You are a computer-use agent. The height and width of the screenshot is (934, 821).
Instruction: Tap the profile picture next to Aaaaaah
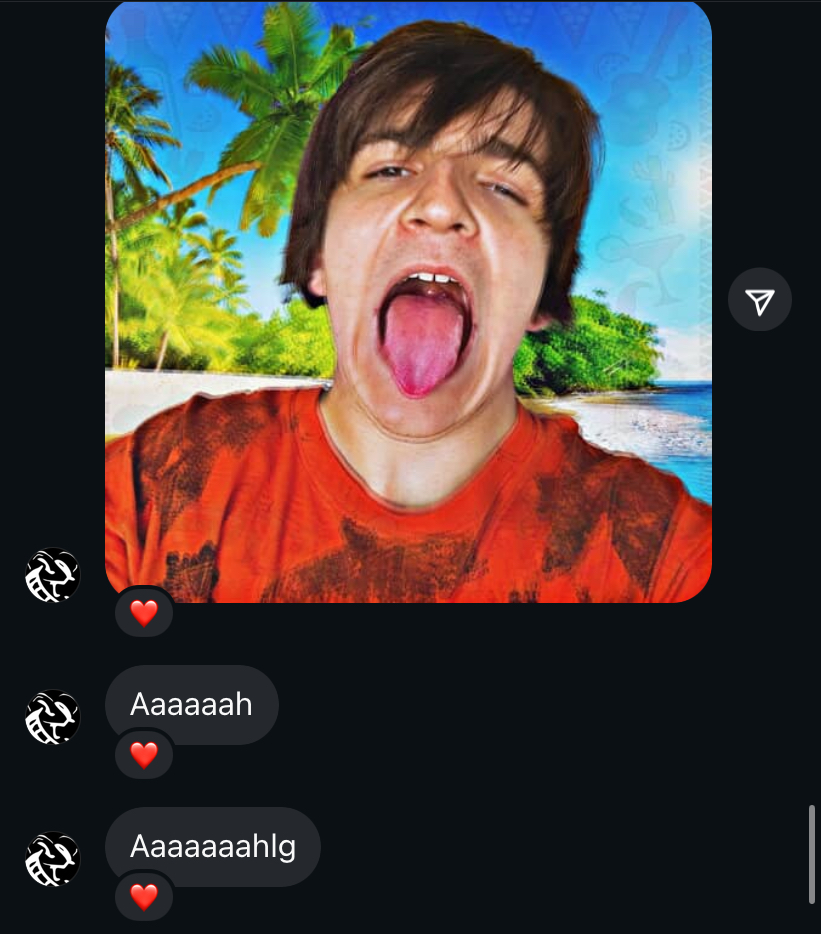point(52,718)
